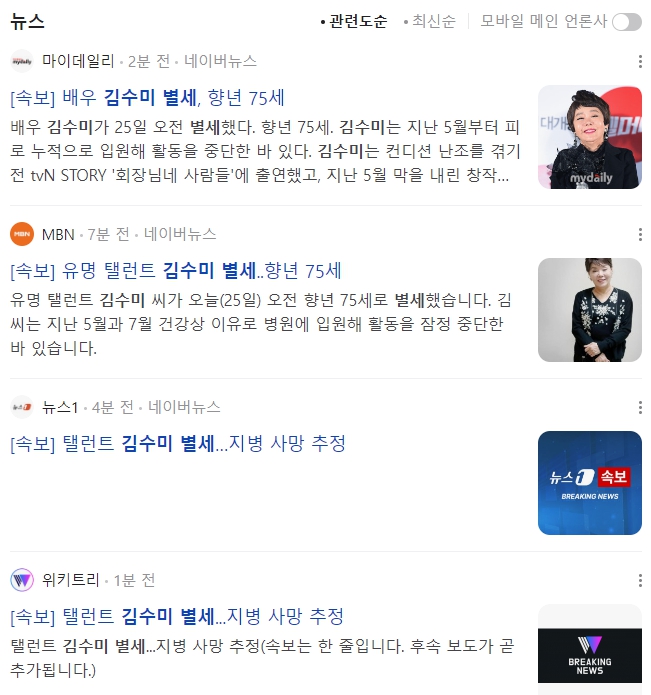Open overflow menu for 마이데일리 article

(640, 62)
